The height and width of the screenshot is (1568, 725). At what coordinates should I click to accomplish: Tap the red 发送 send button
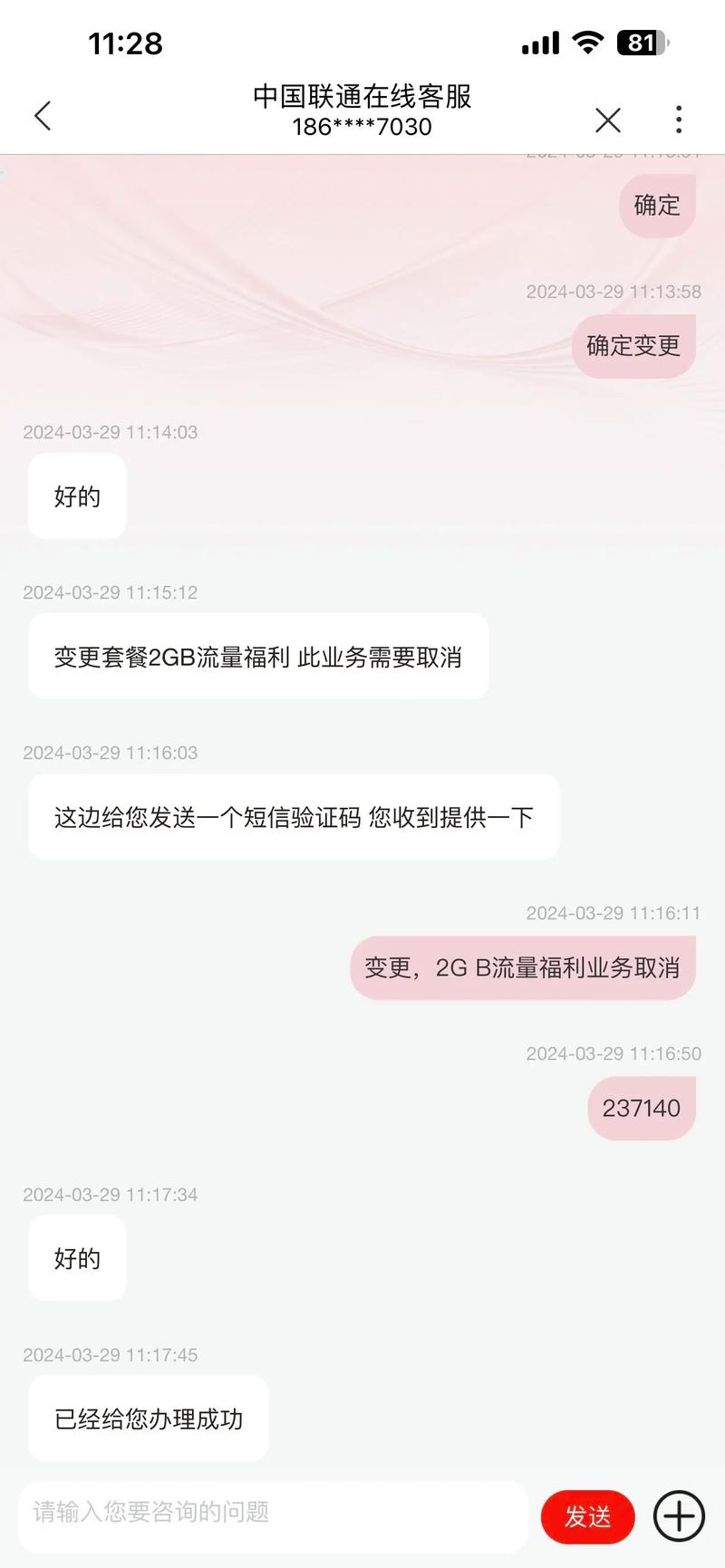coord(587,1516)
